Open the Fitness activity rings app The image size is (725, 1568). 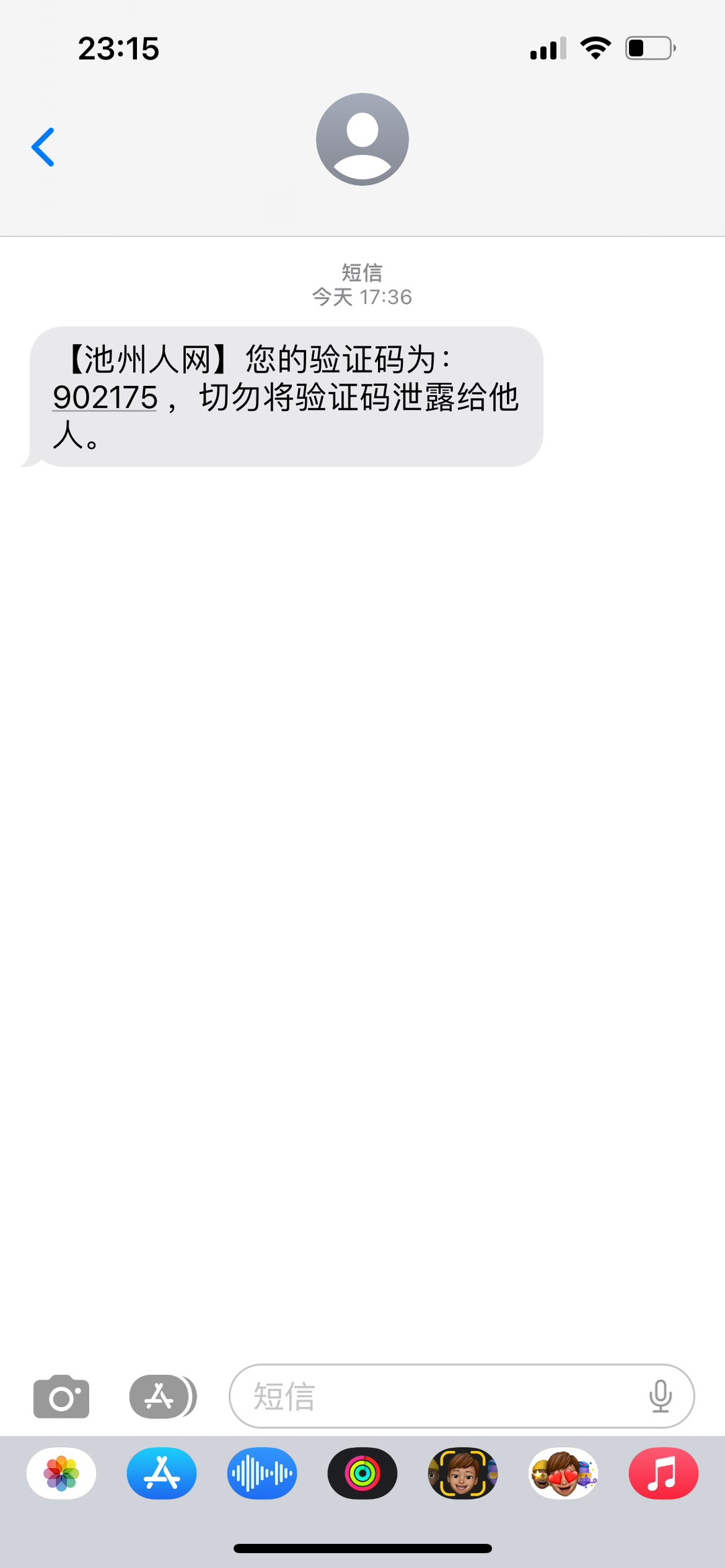point(362,1474)
